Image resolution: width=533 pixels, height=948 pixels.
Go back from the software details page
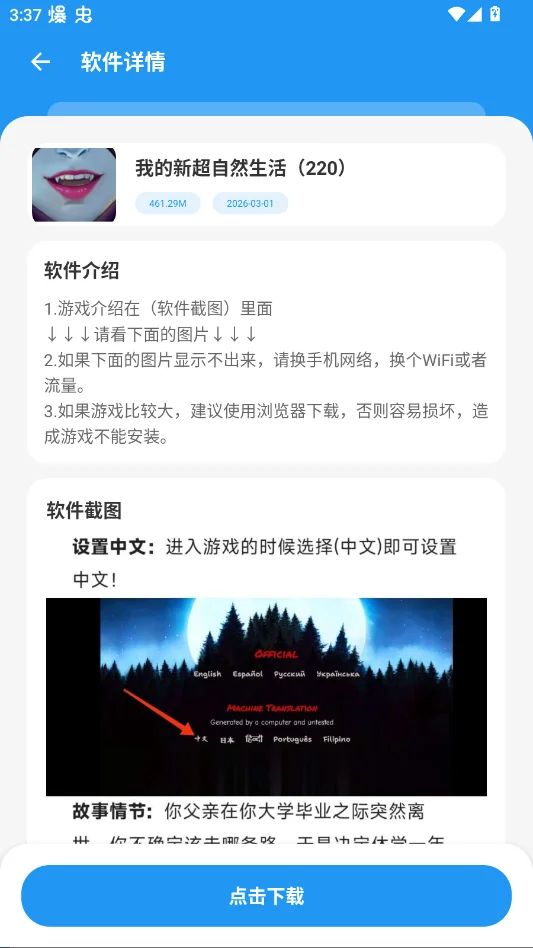(40, 62)
